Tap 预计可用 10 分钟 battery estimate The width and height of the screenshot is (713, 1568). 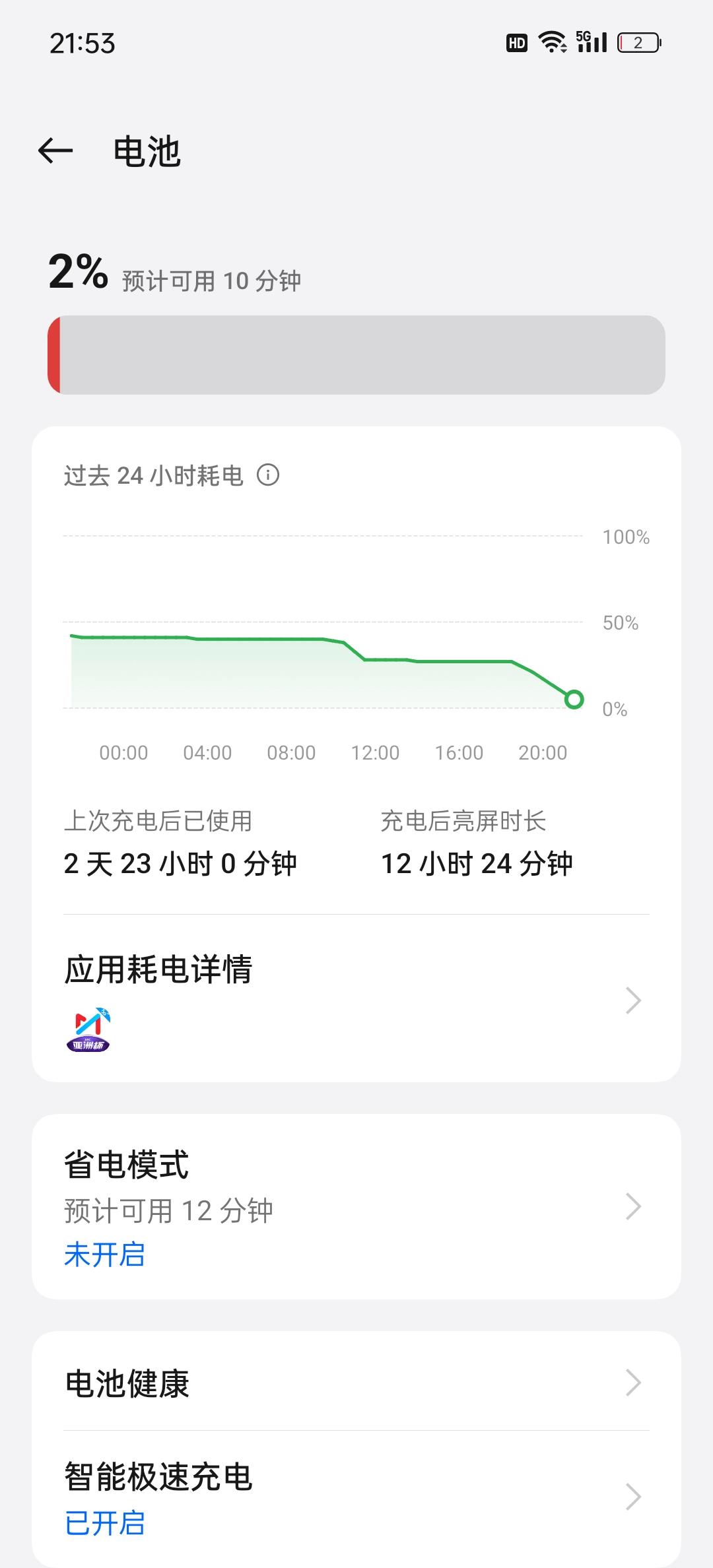pos(209,280)
